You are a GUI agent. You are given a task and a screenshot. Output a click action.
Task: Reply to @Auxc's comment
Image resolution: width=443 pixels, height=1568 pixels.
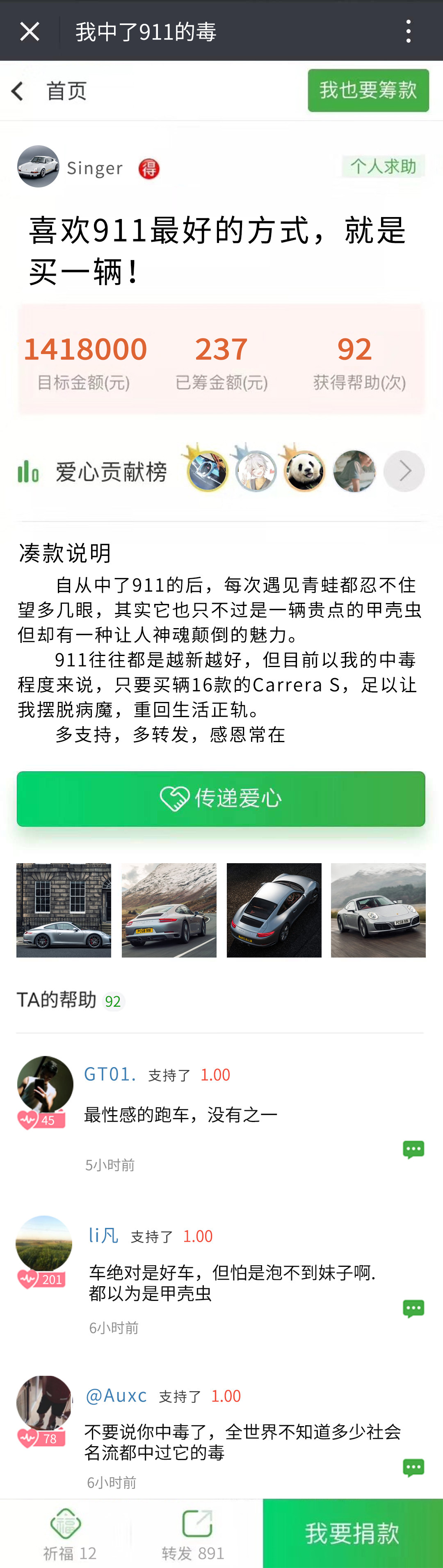(x=413, y=1467)
